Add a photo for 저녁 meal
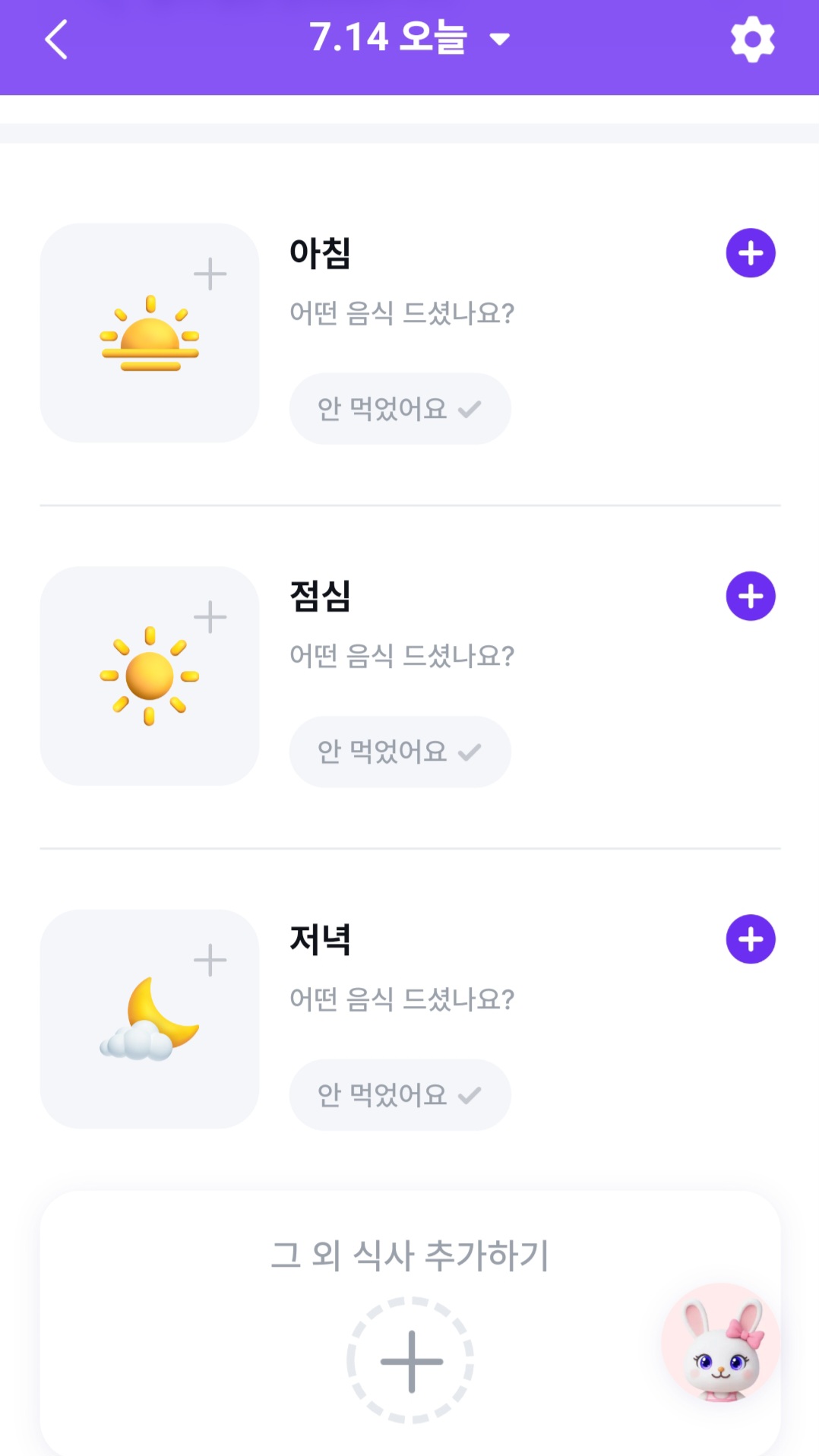Screen dimensions: 819x1456 pyautogui.click(x=150, y=1018)
